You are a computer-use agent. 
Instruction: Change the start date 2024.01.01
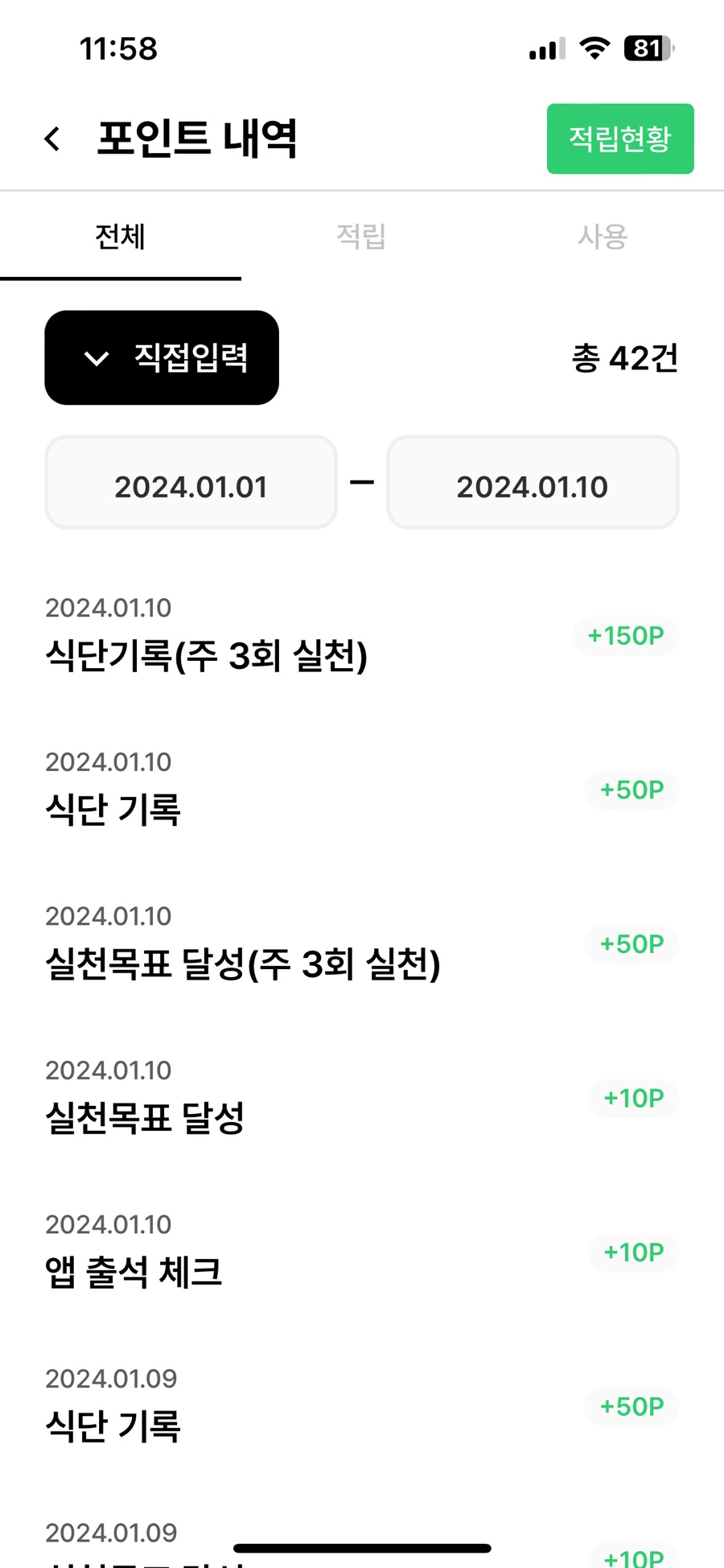click(191, 483)
